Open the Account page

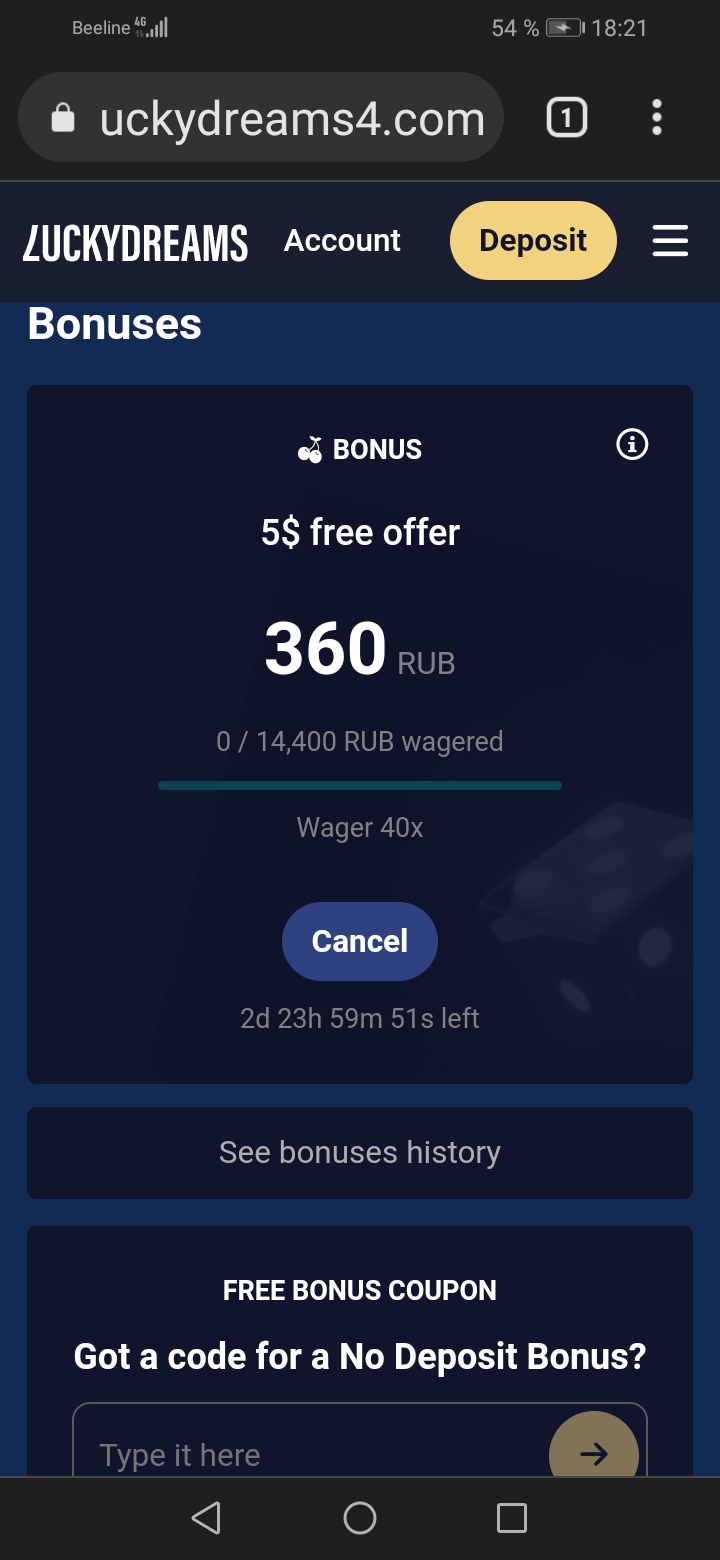342,241
